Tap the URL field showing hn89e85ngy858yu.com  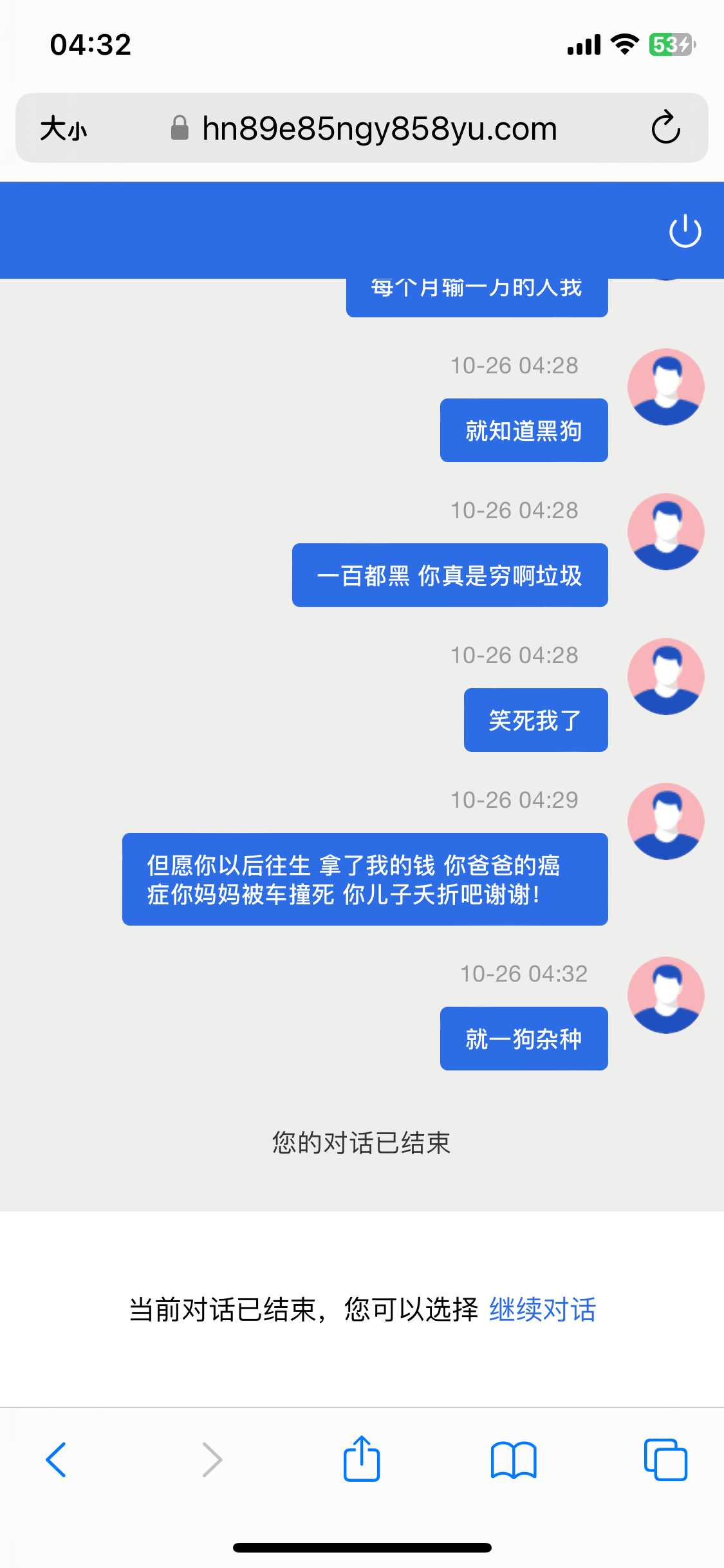(378, 127)
